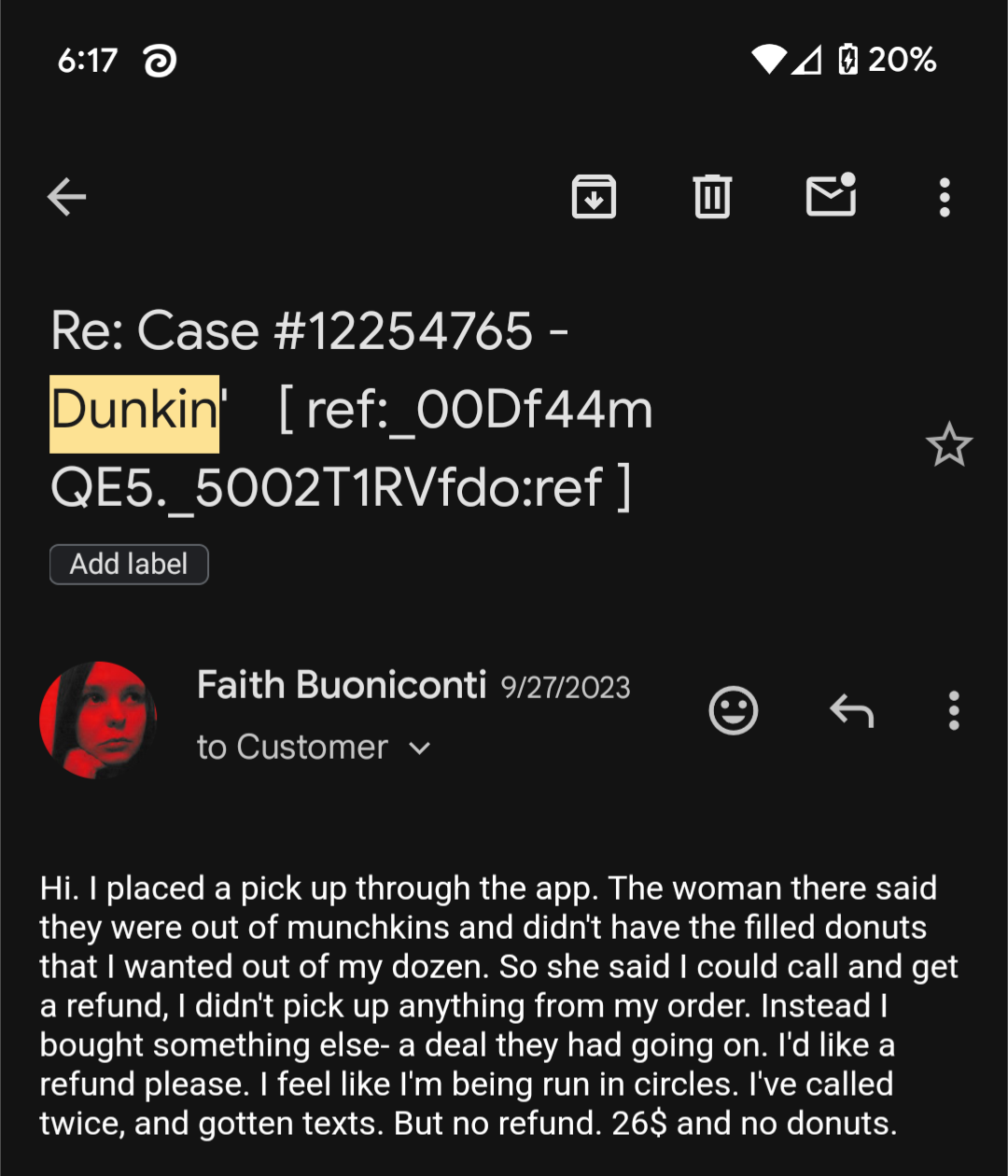1008x1176 pixels.
Task: Mark this email as unread
Action: tap(831, 196)
